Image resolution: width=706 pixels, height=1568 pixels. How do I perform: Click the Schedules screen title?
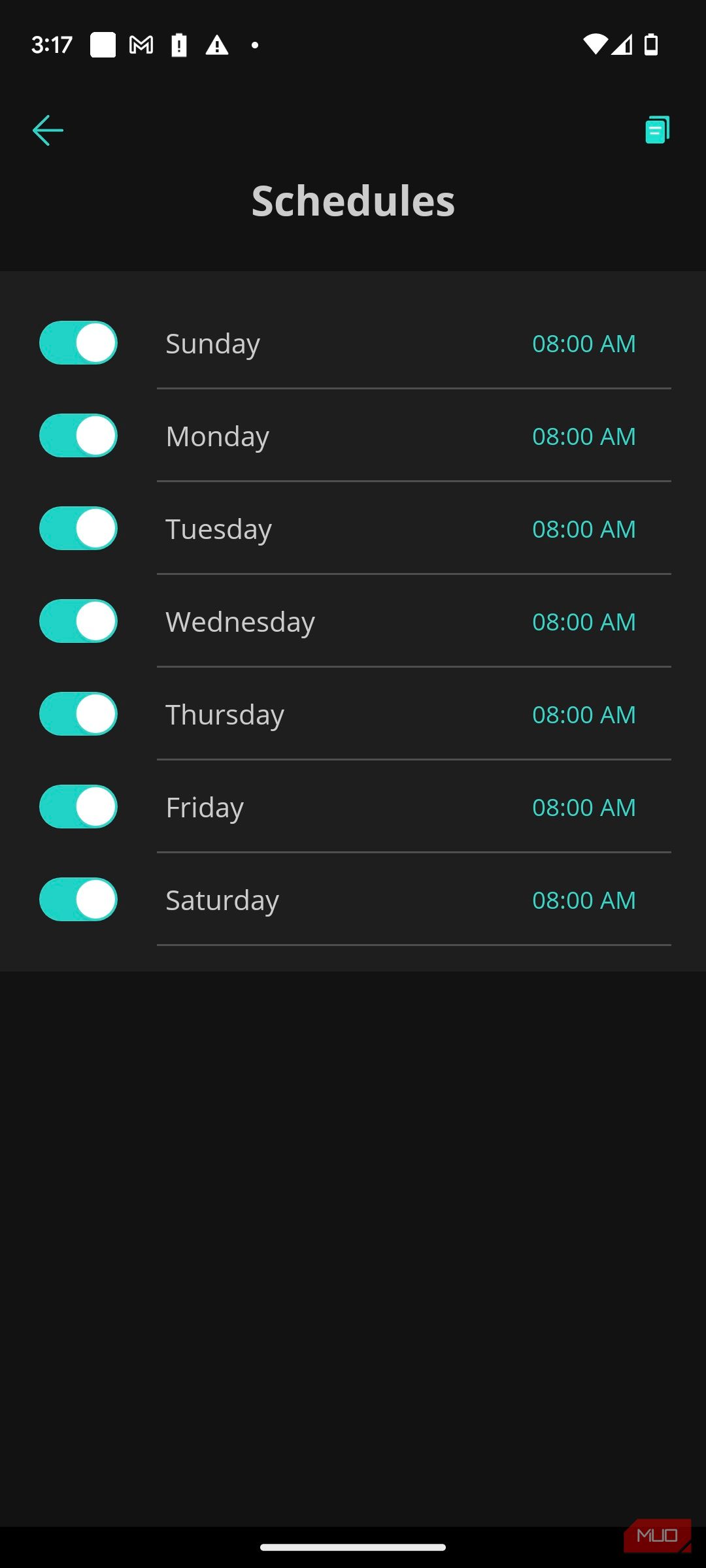coord(353,201)
